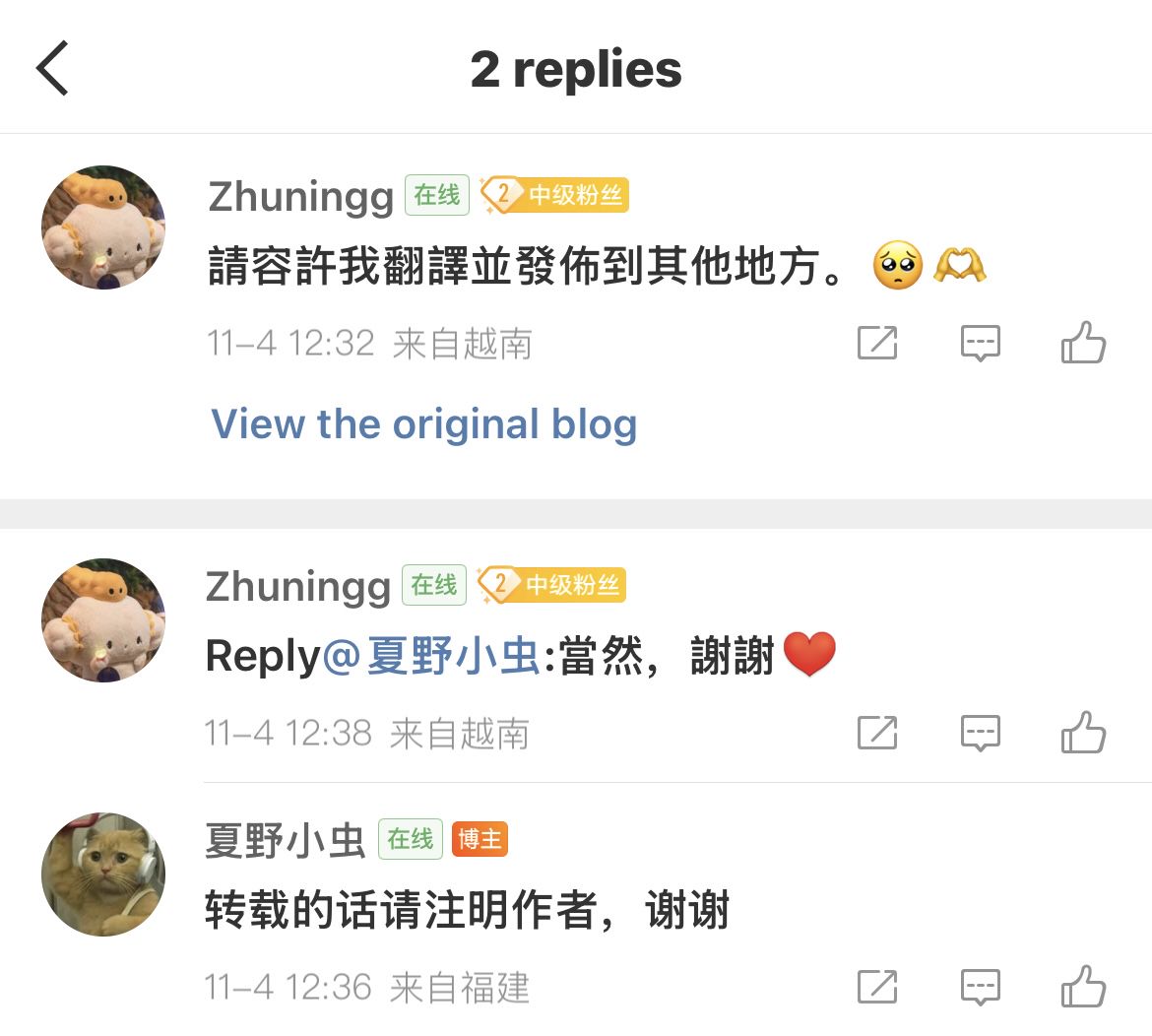Repost 夏野小虫's 12:36 reply
This screenshot has height=1036, width=1152.
pos(877,987)
